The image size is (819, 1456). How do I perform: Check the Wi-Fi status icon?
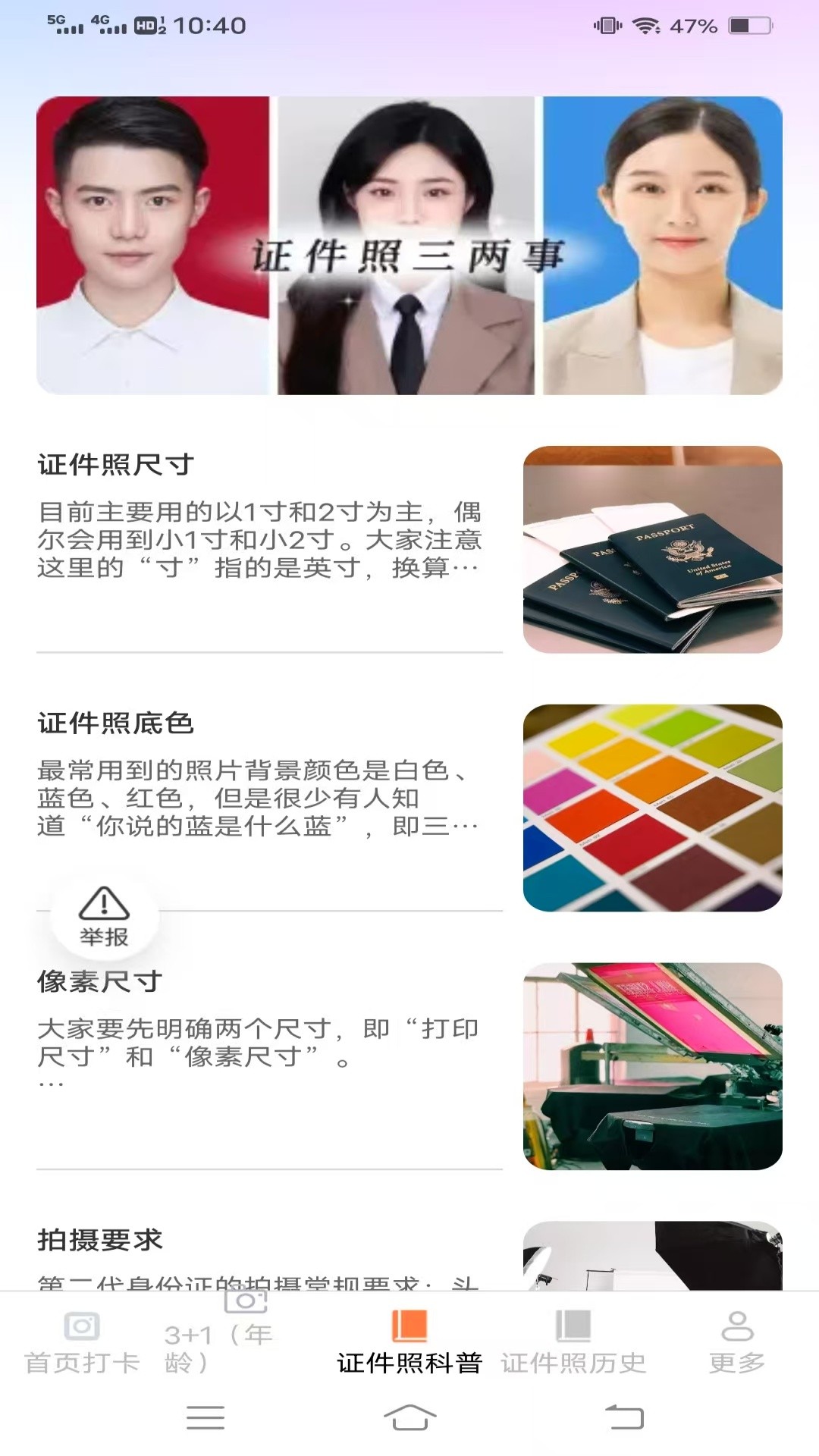[646, 24]
